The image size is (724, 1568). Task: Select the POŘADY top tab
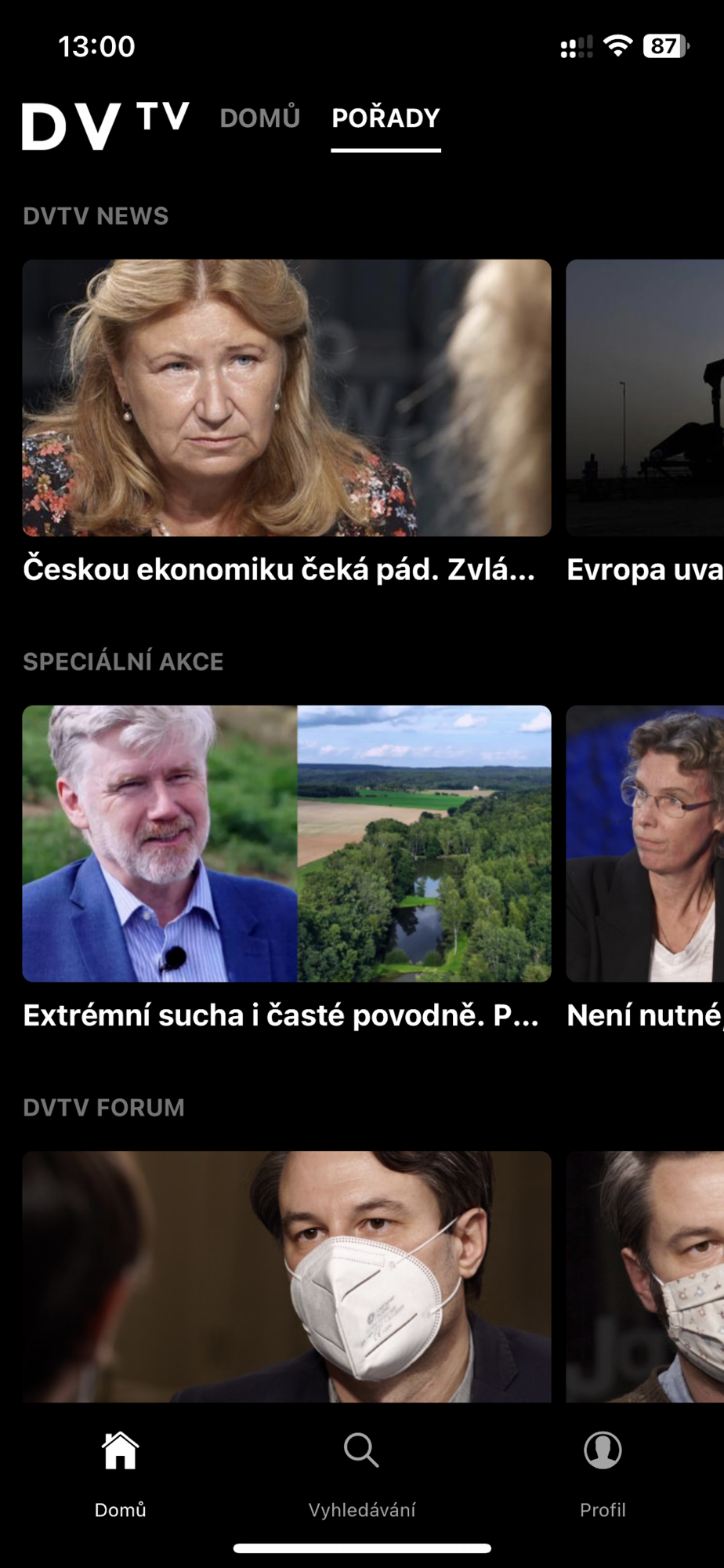[x=386, y=118]
